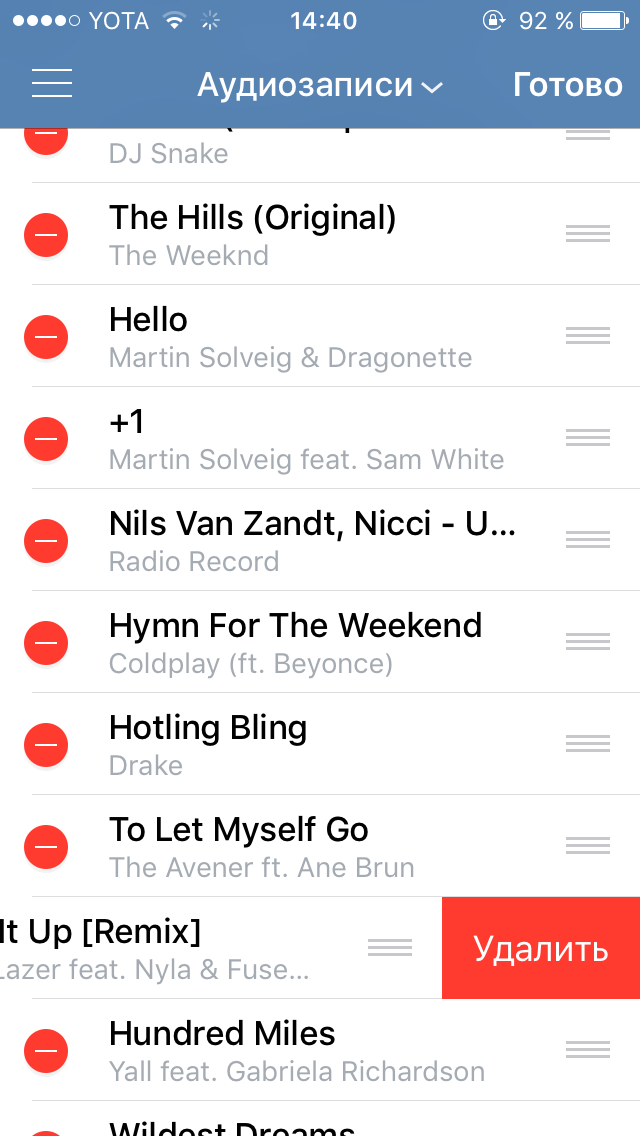Tap Готово to finish editing
Screen dimensions: 640x1136
tap(568, 85)
